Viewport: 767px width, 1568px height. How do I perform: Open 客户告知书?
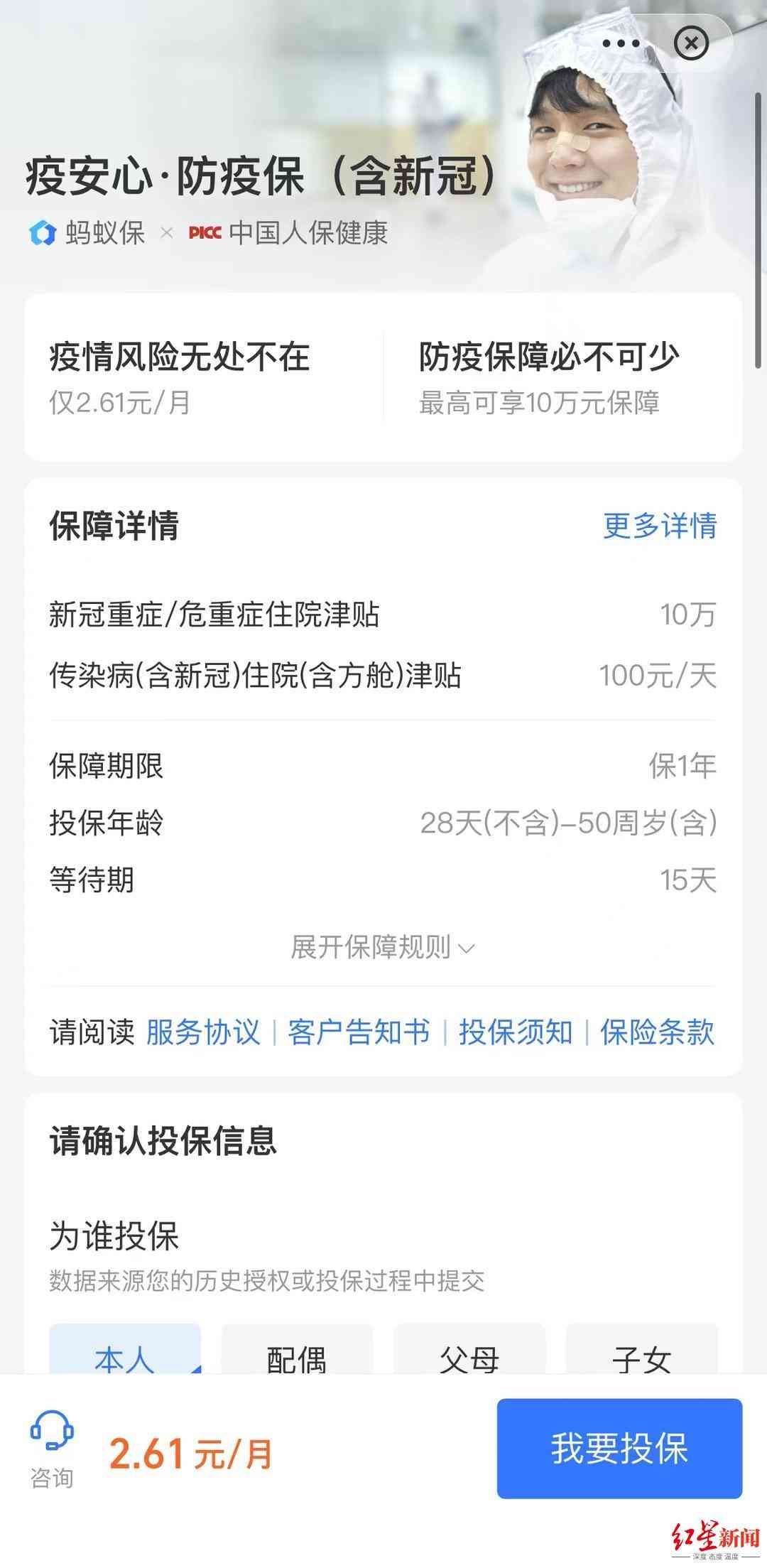pyautogui.click(x=359, y=1032)
